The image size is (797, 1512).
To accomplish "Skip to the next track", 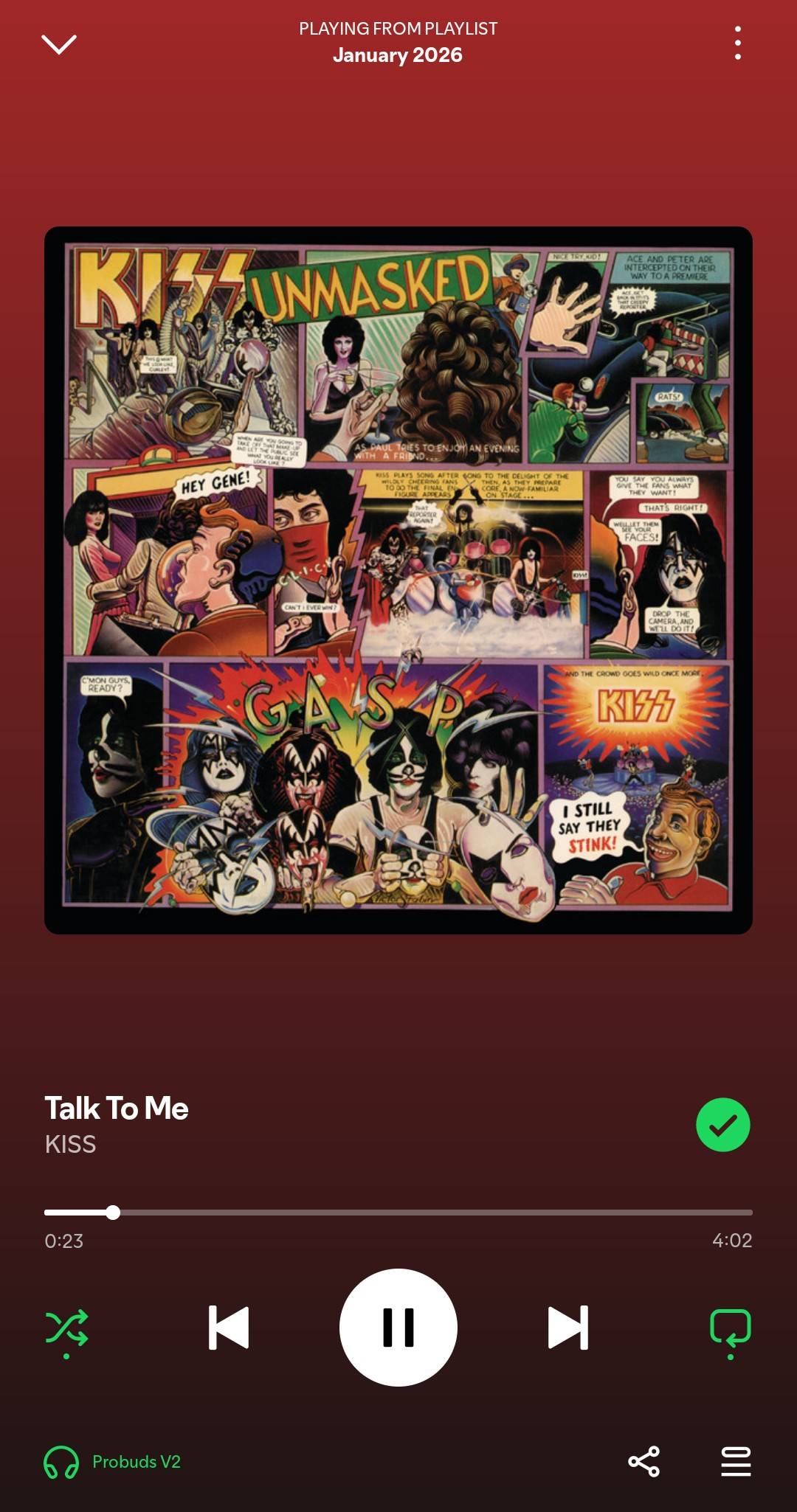I will (x=568, y=1328).
